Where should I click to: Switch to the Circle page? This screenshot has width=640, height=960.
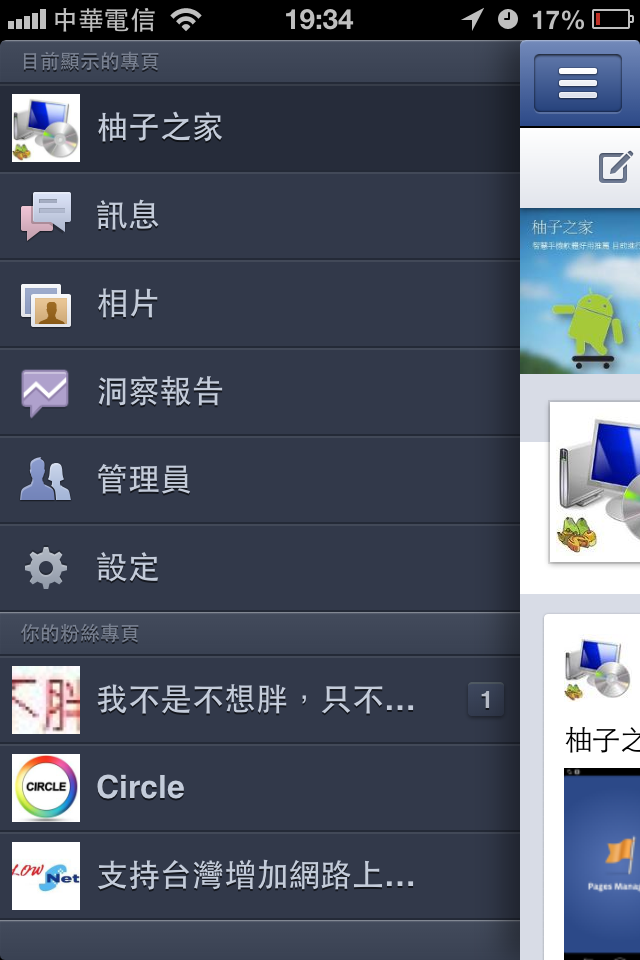[260, 788]
